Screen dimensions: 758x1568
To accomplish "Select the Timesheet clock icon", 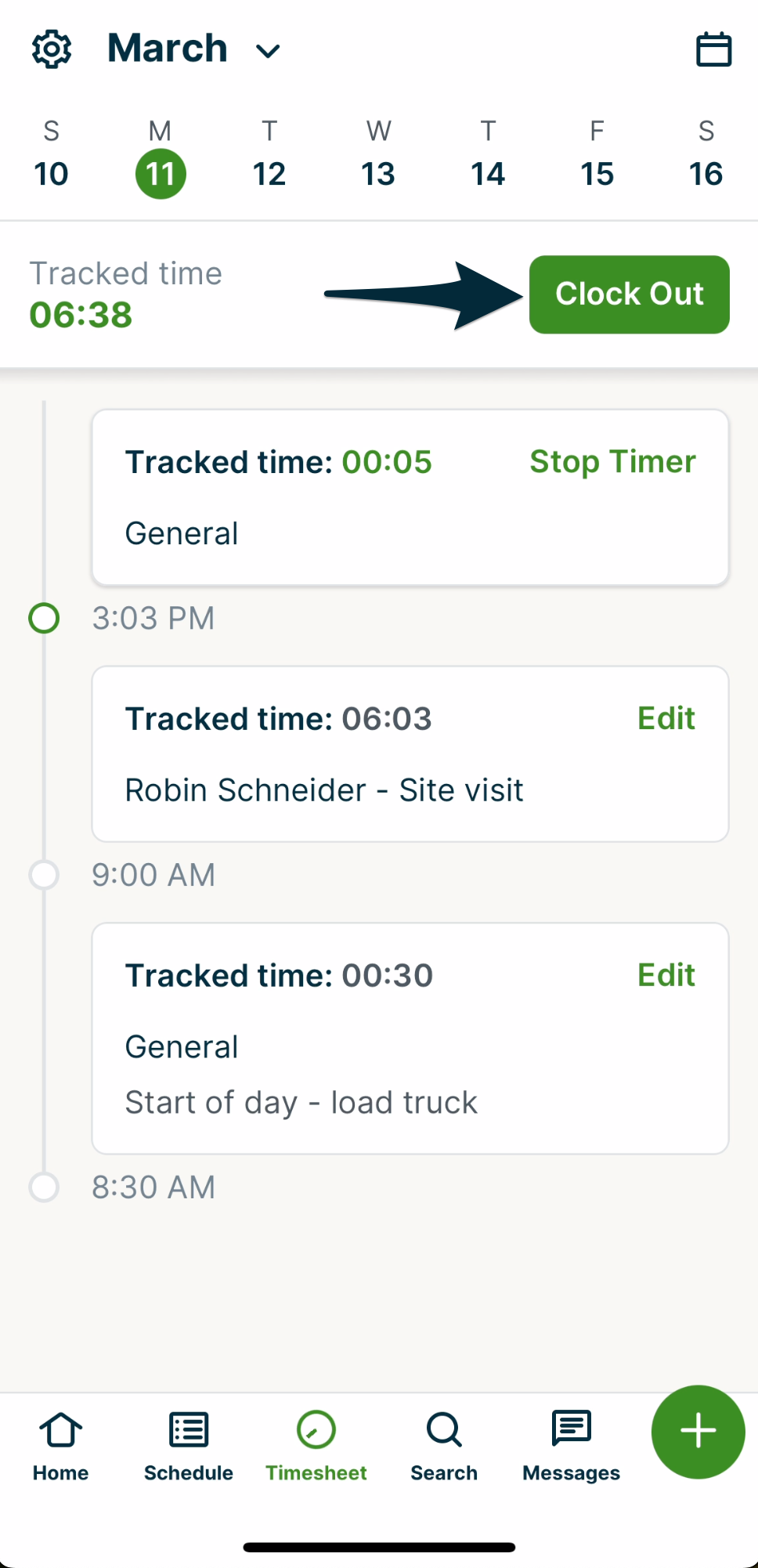I will [x=316, y=1427].
